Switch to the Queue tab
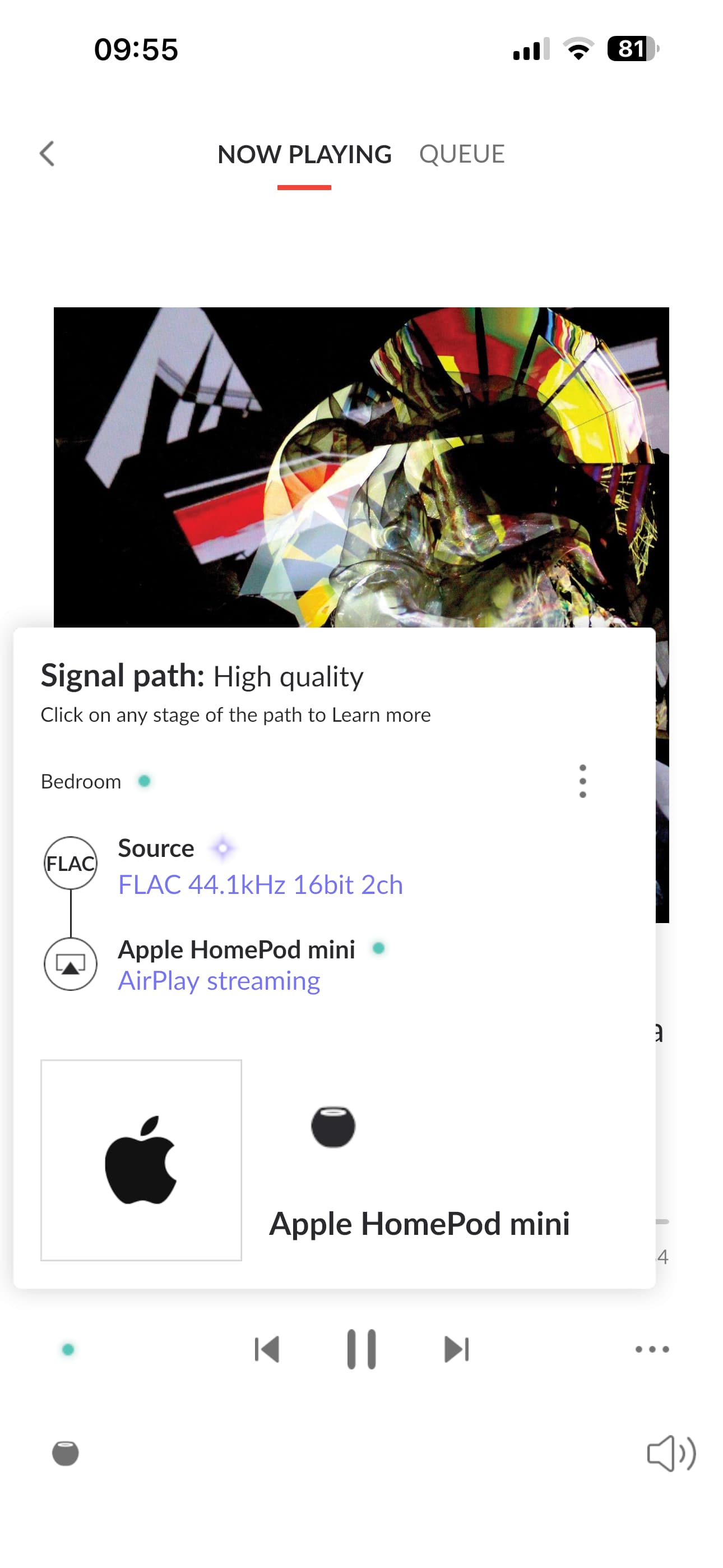The width and height of the screenshot is (723, 1568). pos(462,154)
